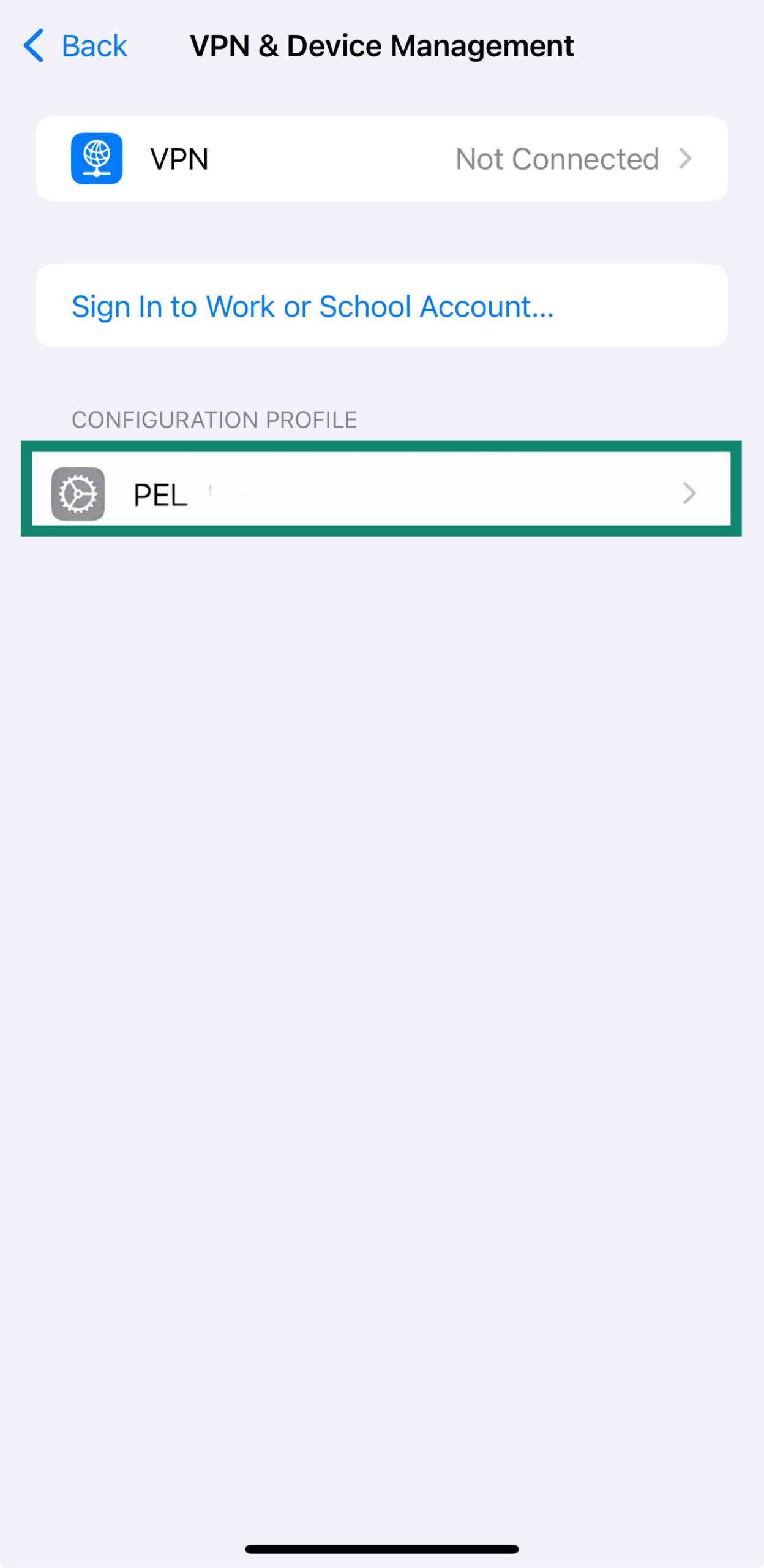Tap Not Connected status text
Screen dimensions: 764x1568
pos(556,159)
